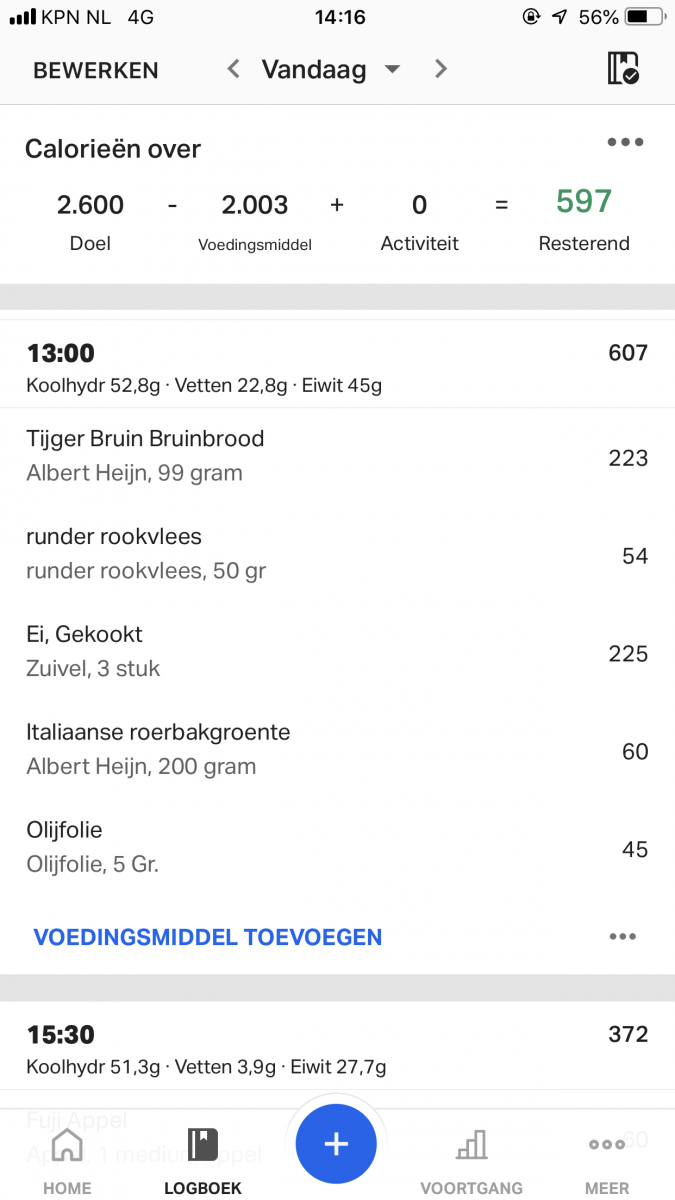
Task: Switch to the Home tab
Action: (67, 1160)
